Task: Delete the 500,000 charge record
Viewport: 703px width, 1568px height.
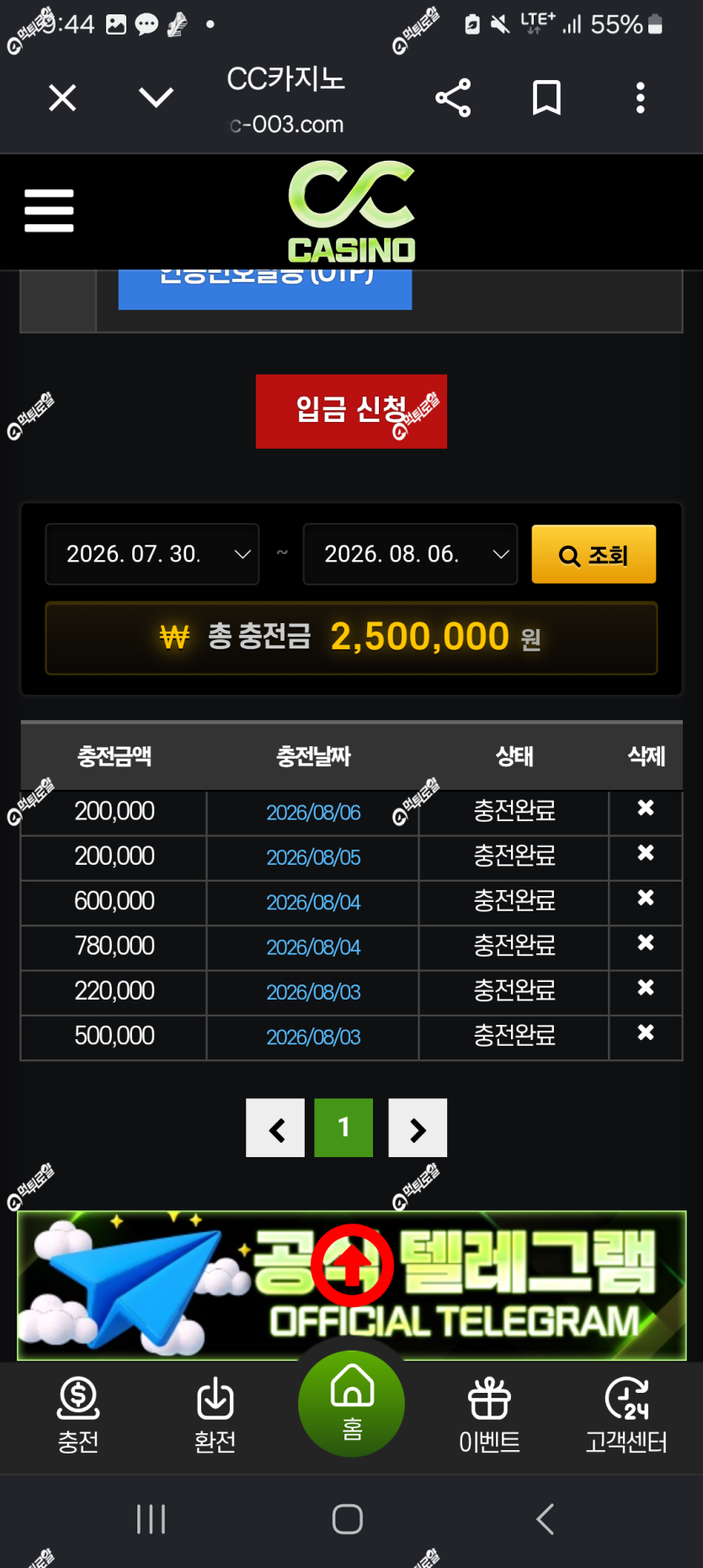Action: click(646, 1033)
